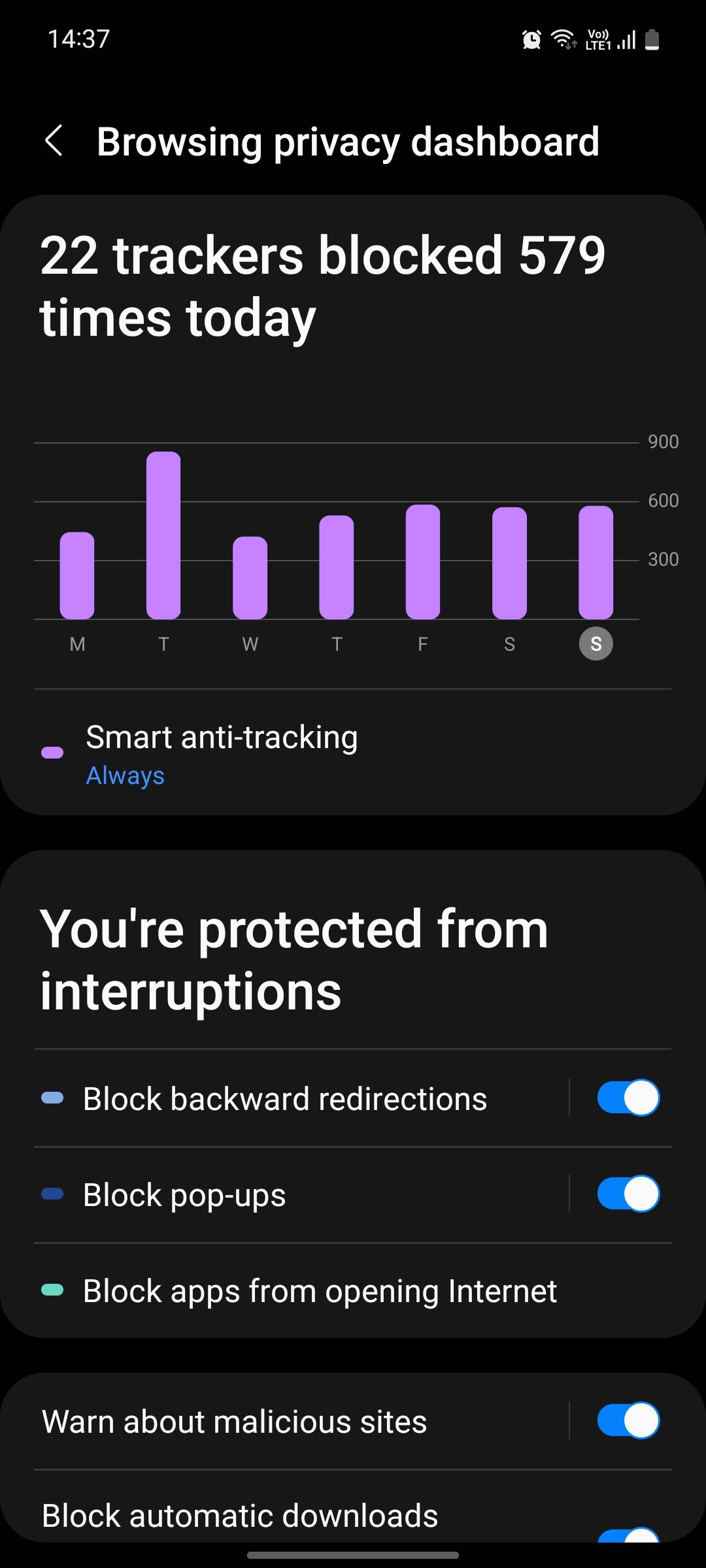
Task: Tap the Browsing privacy dashboard title
Action: (348, 140)
